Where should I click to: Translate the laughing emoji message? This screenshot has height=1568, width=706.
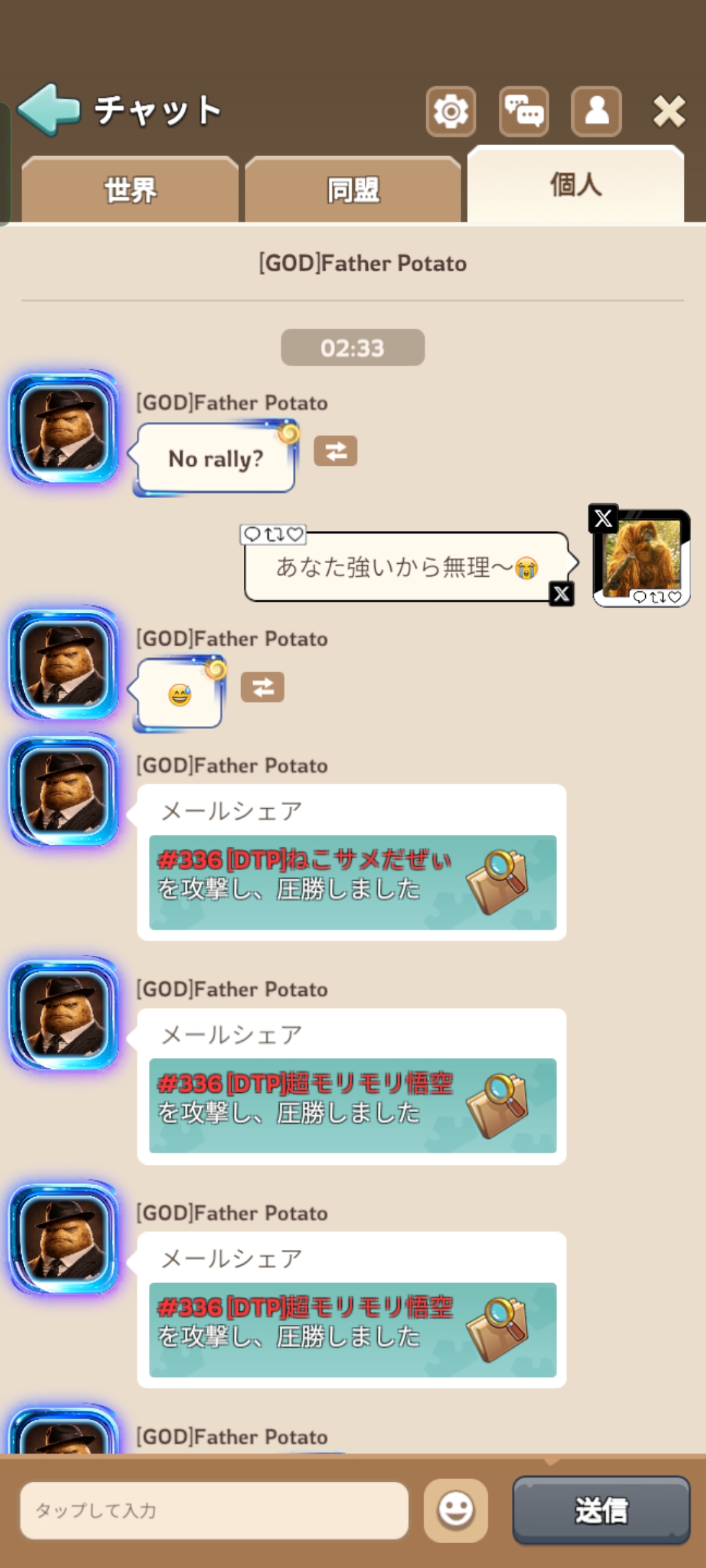[x=262, y=687]
